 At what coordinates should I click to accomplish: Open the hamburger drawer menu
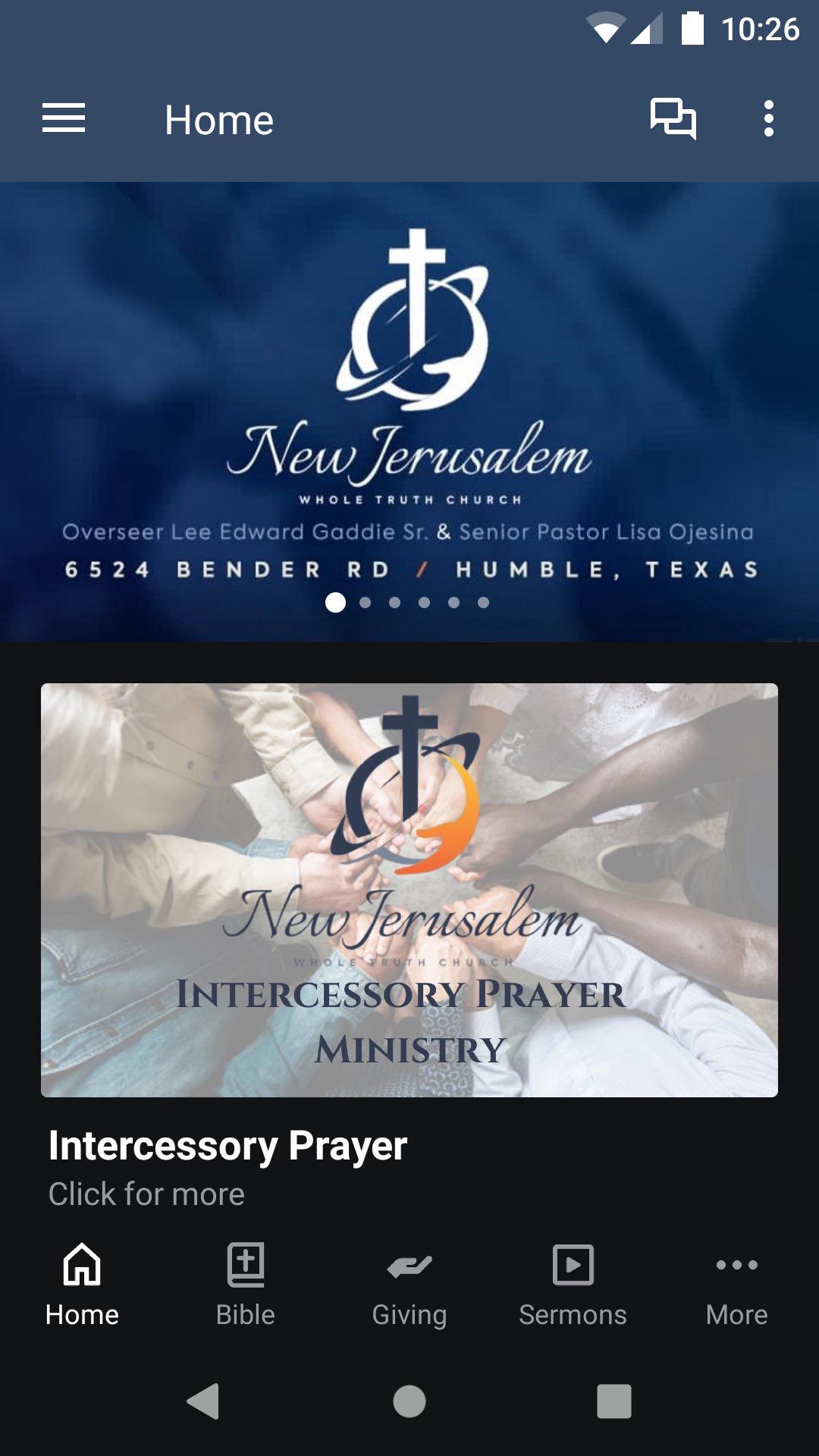pyautogui.click(x=64, y=119)
